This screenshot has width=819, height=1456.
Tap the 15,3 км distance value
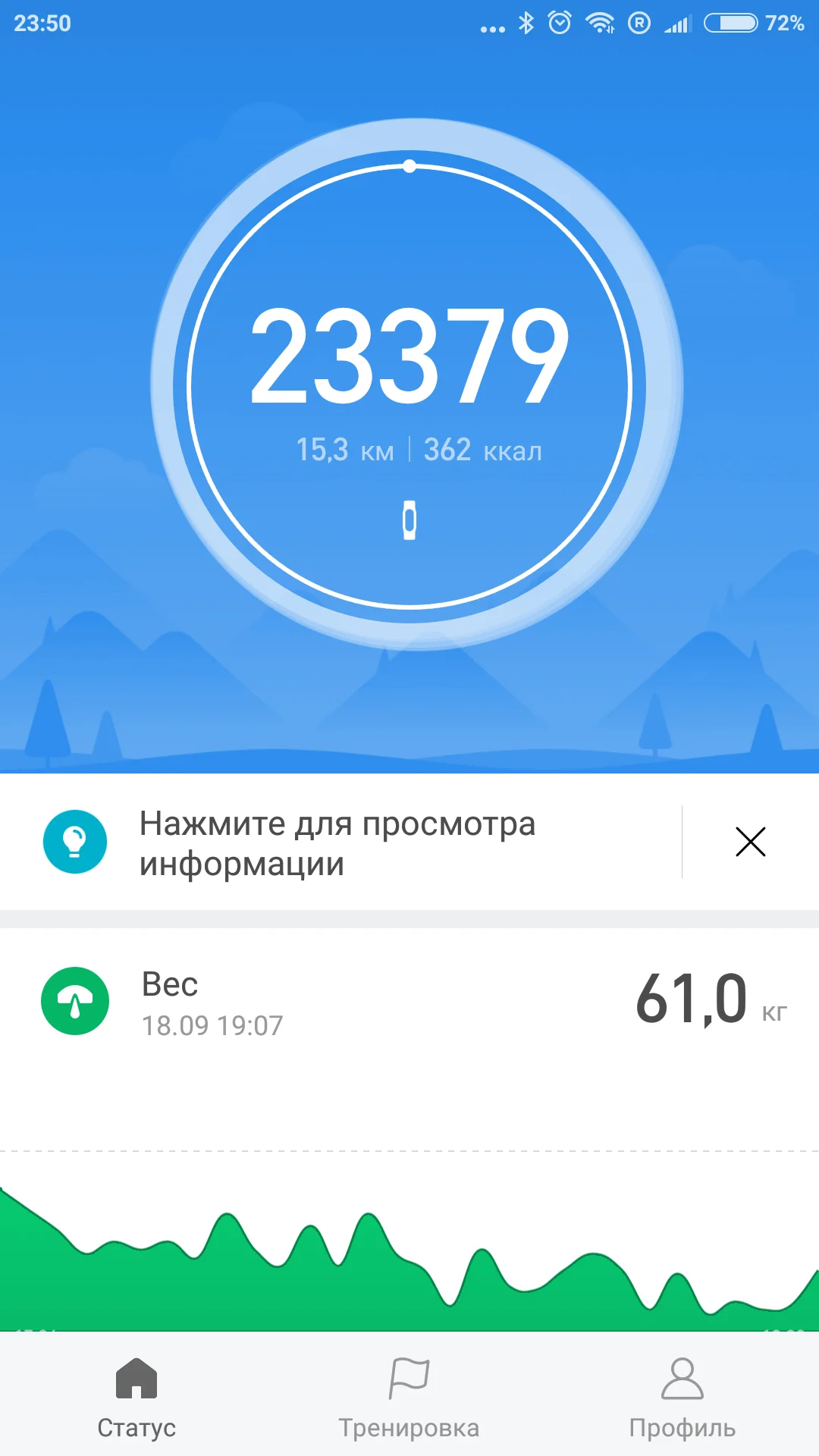coord(344,449)
